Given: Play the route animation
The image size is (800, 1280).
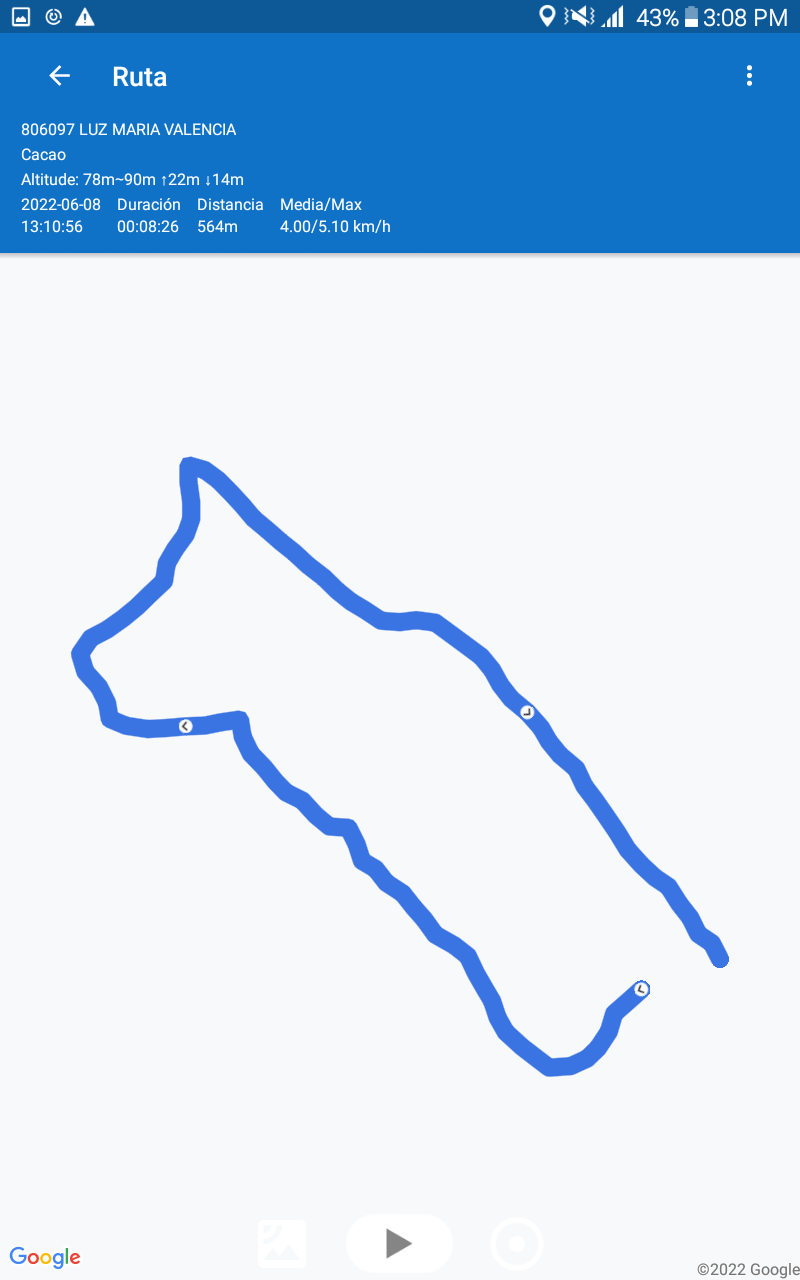Looking at the screenshot, I should click(399, 1243).
